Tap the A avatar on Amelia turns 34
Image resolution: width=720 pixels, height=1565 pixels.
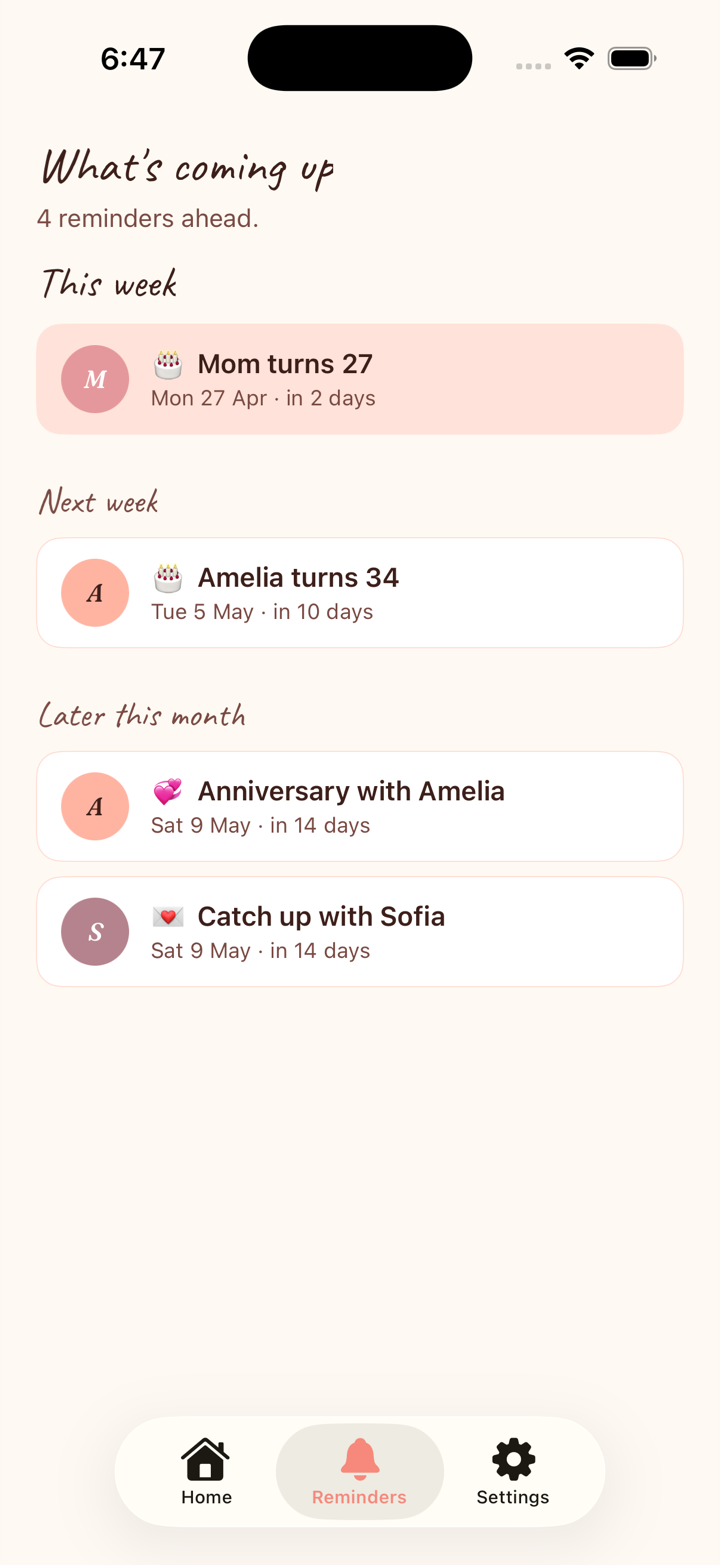tap(95, 592)
